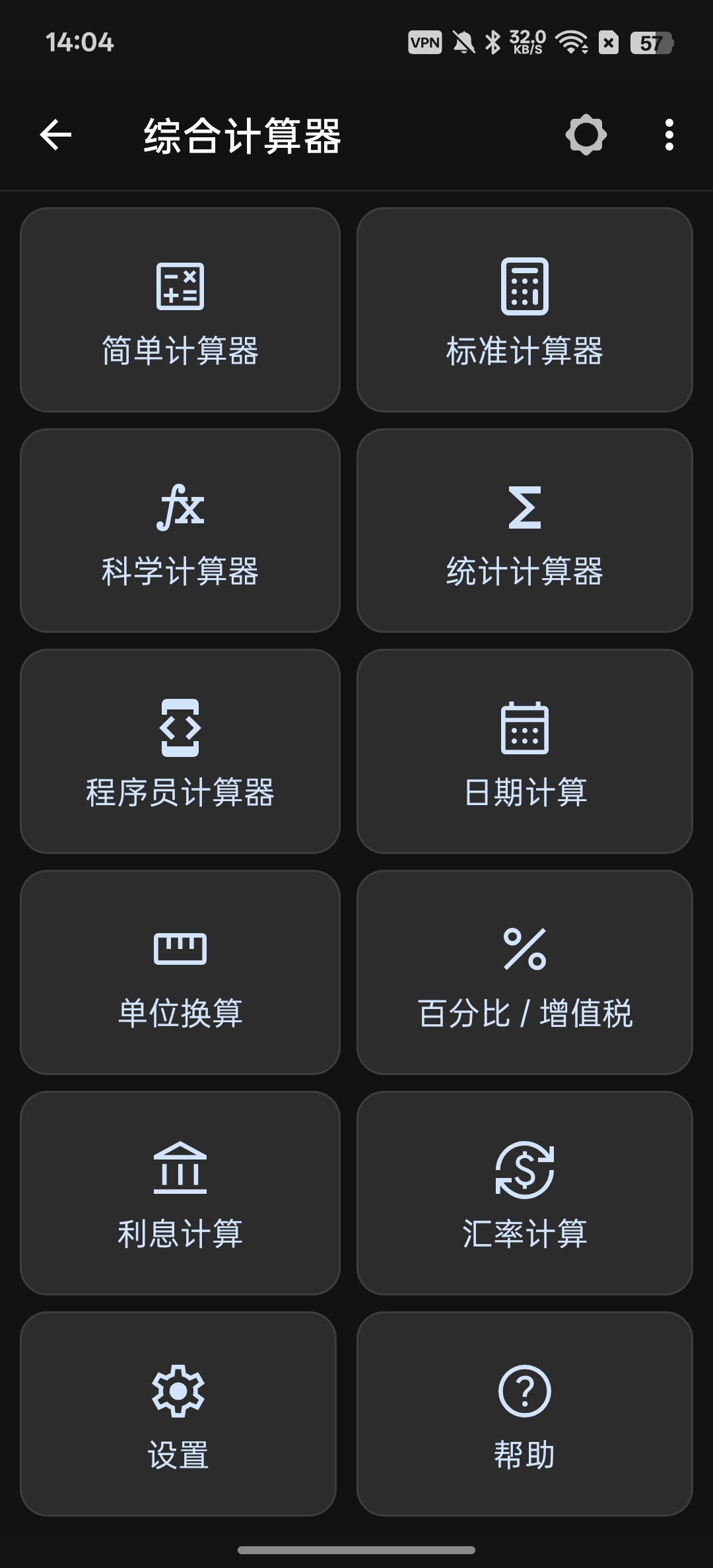The width and height of the screenshot is (713, 1568).
Task: Select 统计计算器
Action: coord(525,531)
